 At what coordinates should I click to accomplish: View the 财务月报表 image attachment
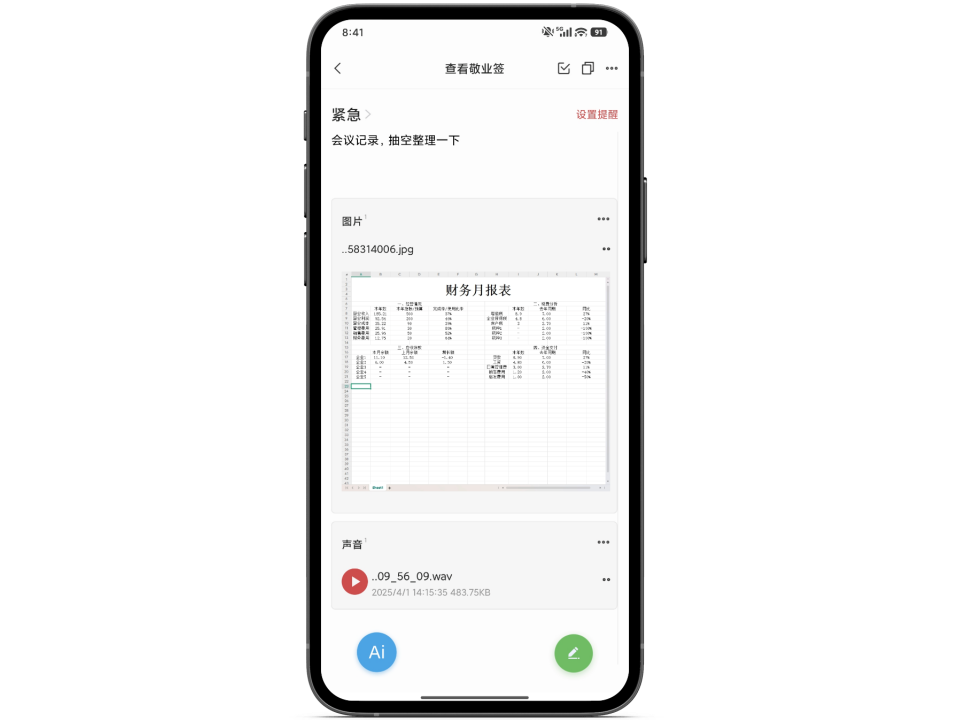[476, 381]
